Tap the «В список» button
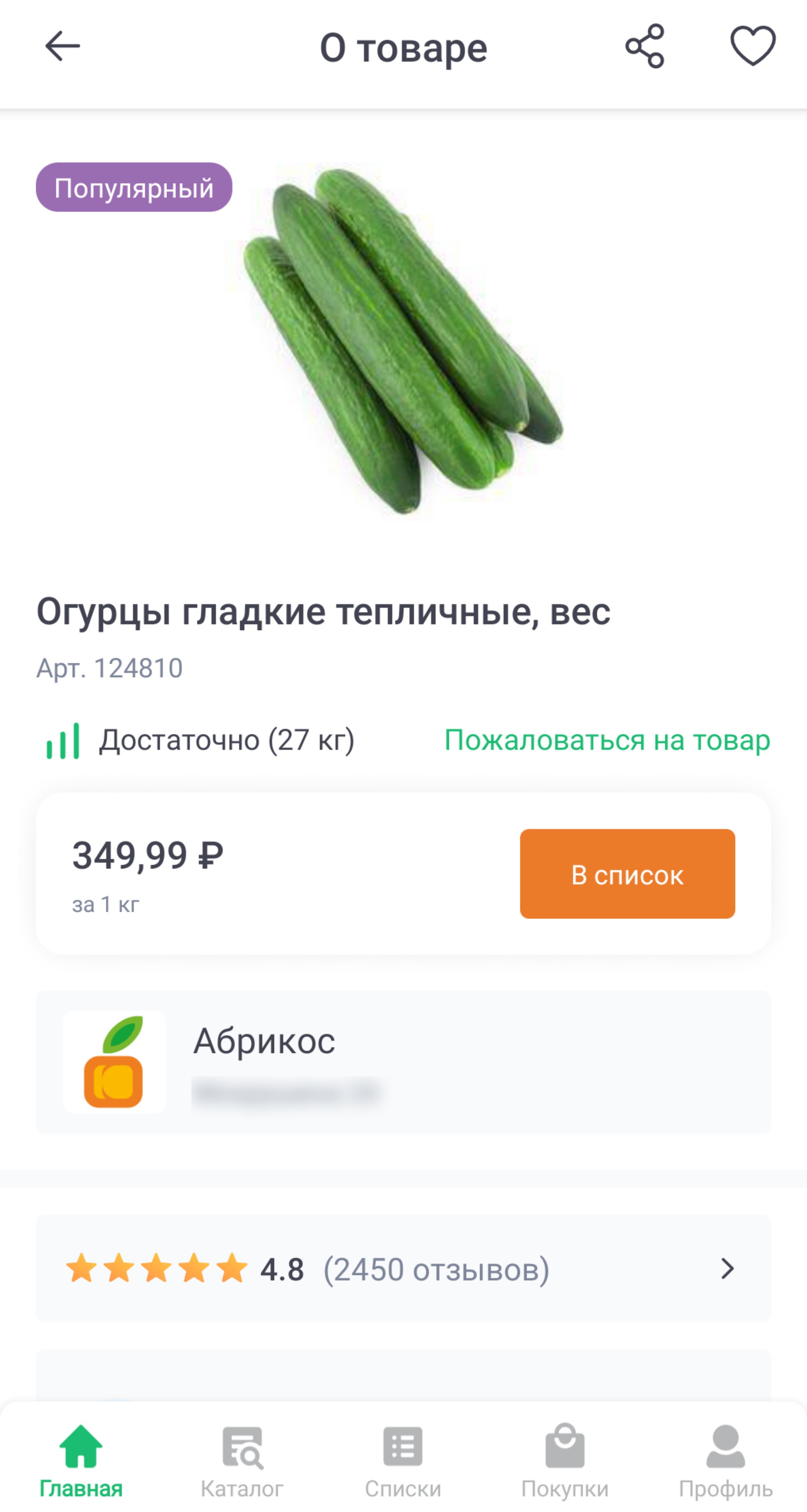 tap(627, 874)
